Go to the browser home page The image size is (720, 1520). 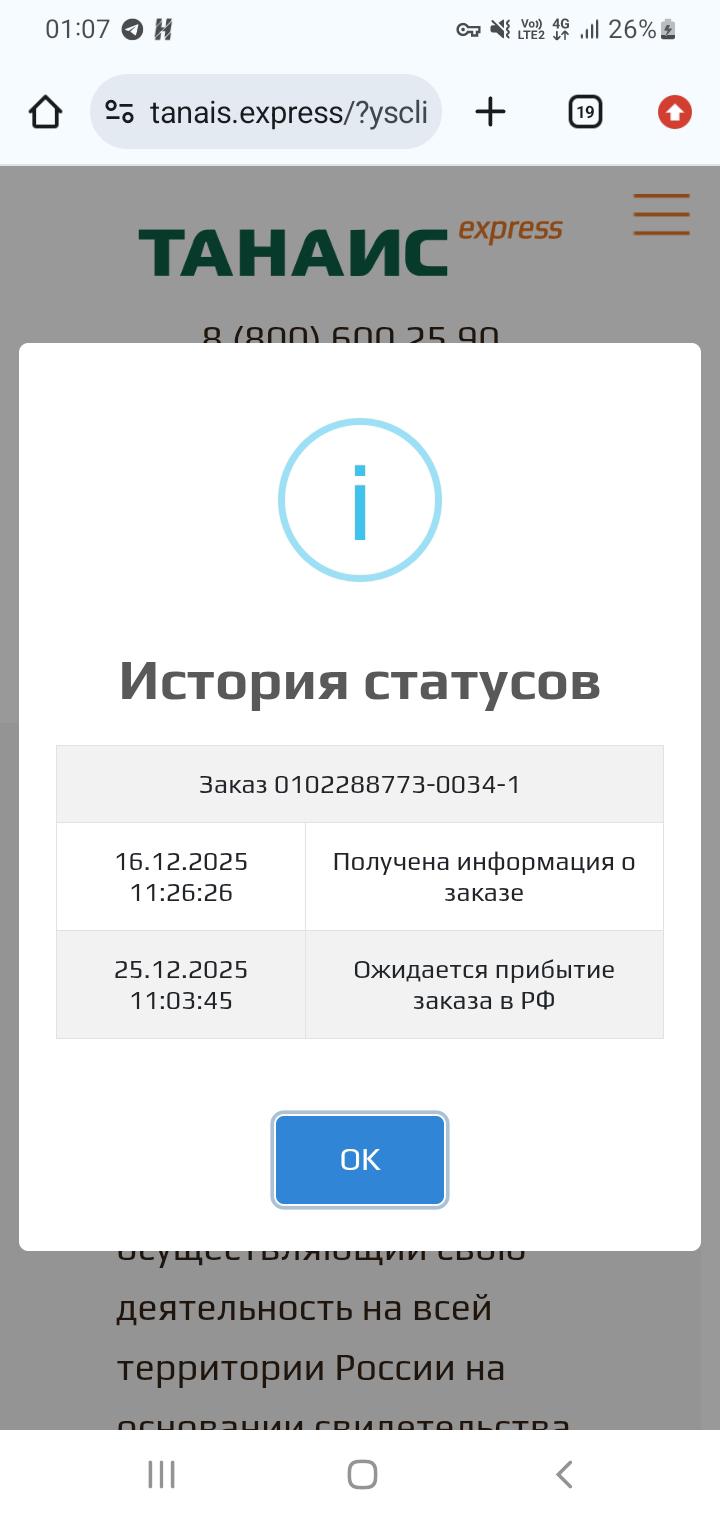[45, 112]
